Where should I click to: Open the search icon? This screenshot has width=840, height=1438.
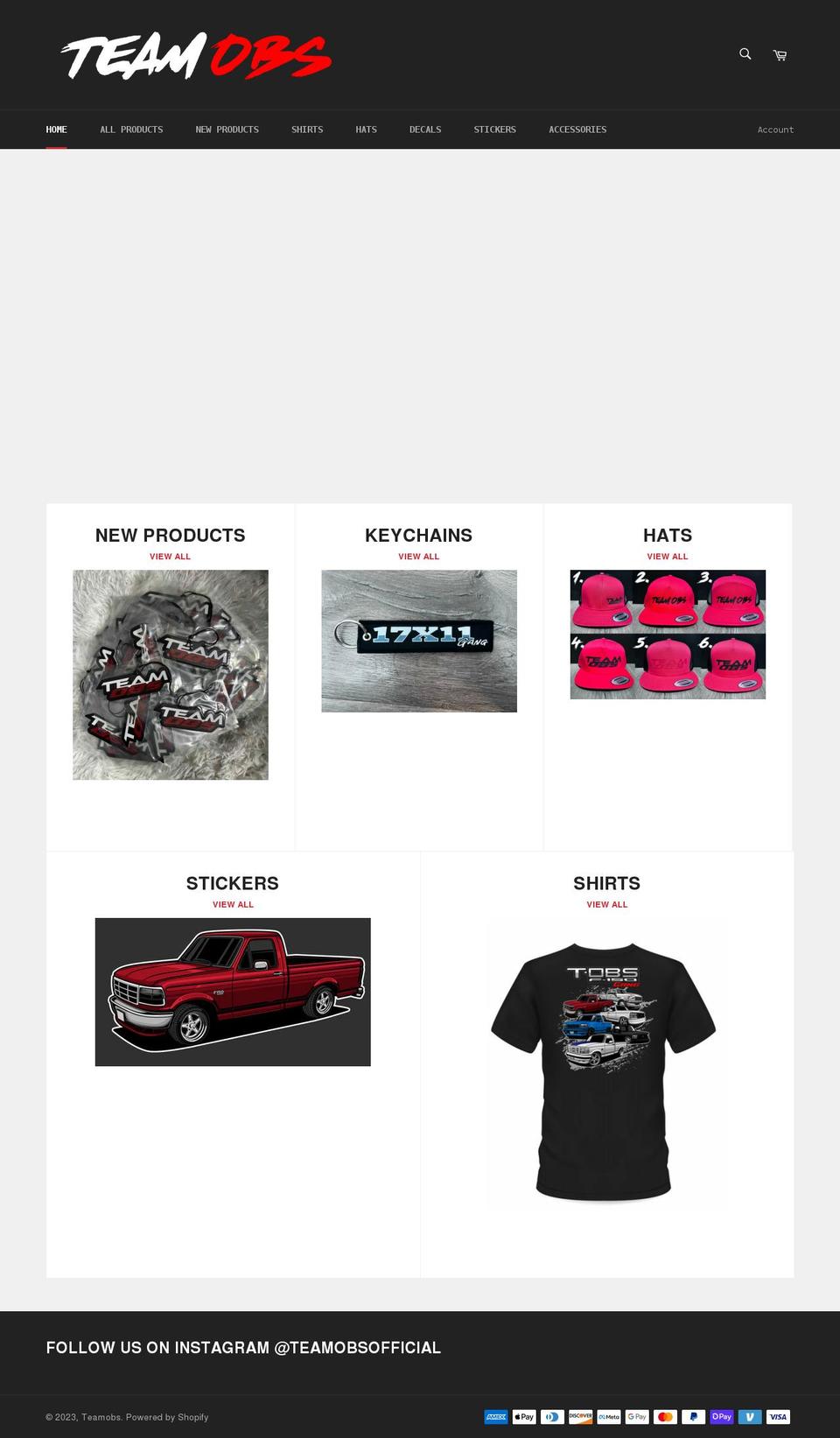(x=745, y=53)
